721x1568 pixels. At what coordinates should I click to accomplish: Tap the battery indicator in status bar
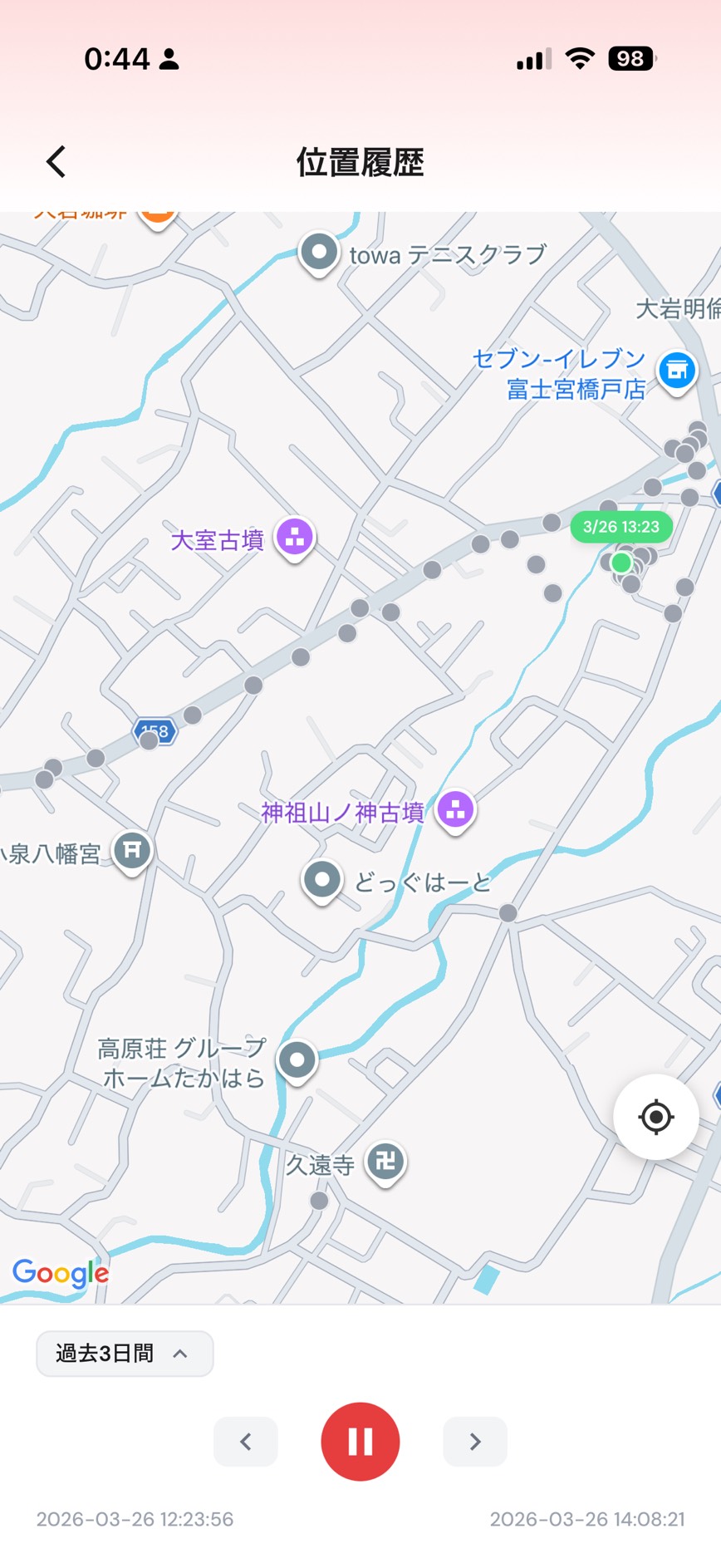632,59
